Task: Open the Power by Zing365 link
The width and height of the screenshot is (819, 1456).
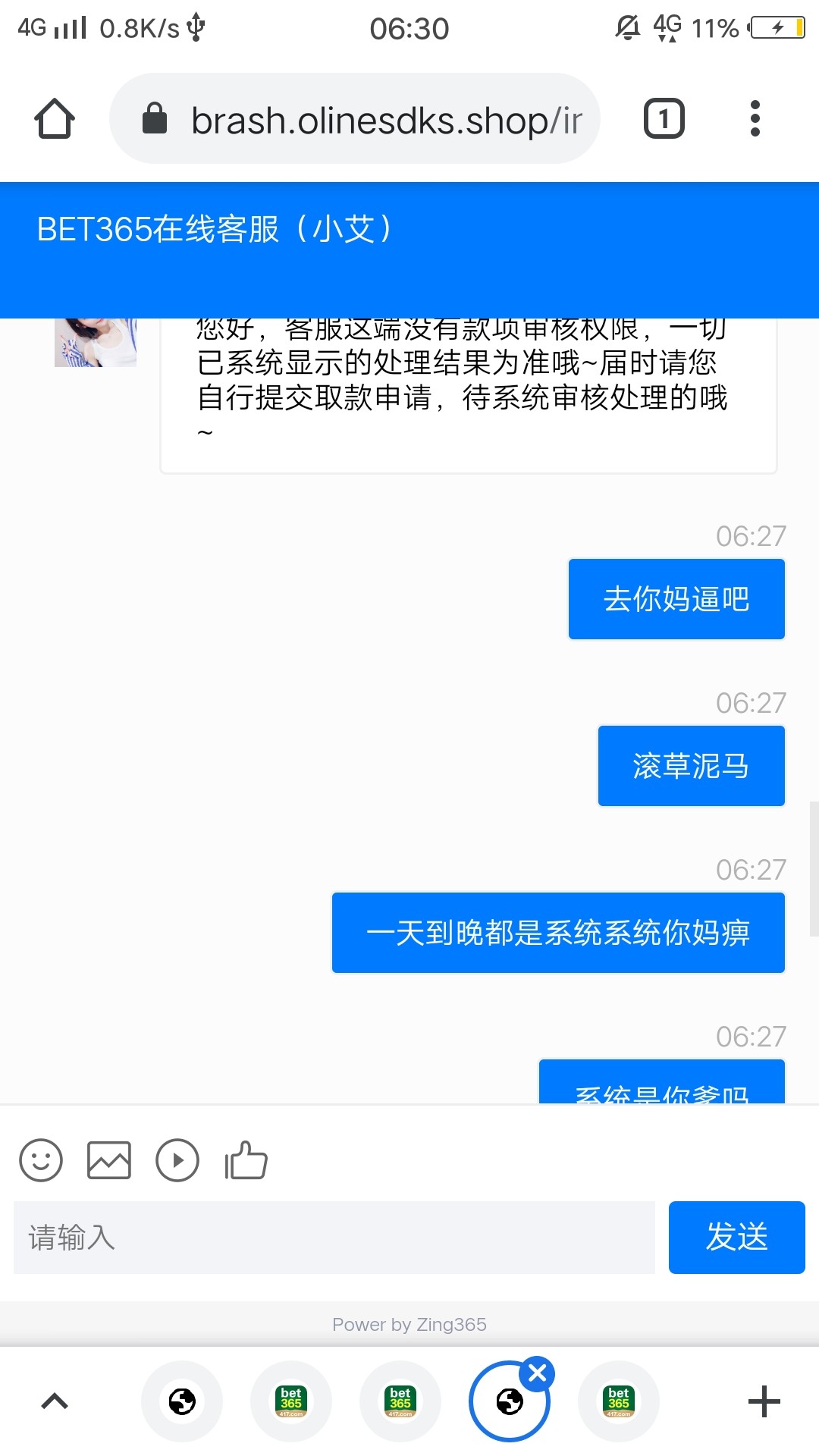Action: click(409, 1325)
